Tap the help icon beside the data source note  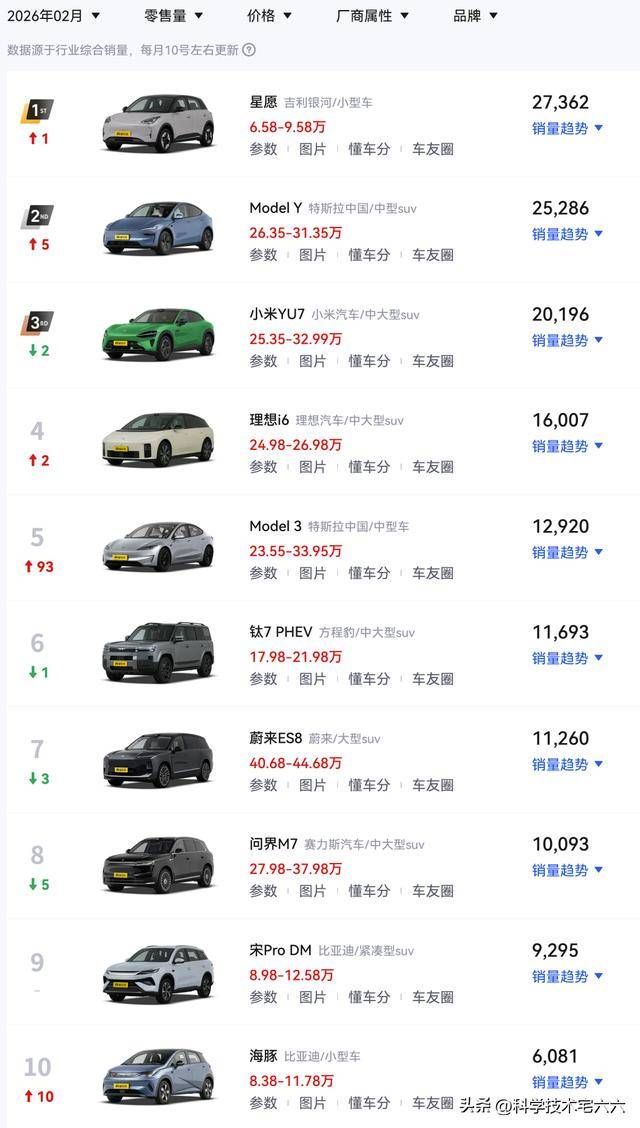[249, 49]
